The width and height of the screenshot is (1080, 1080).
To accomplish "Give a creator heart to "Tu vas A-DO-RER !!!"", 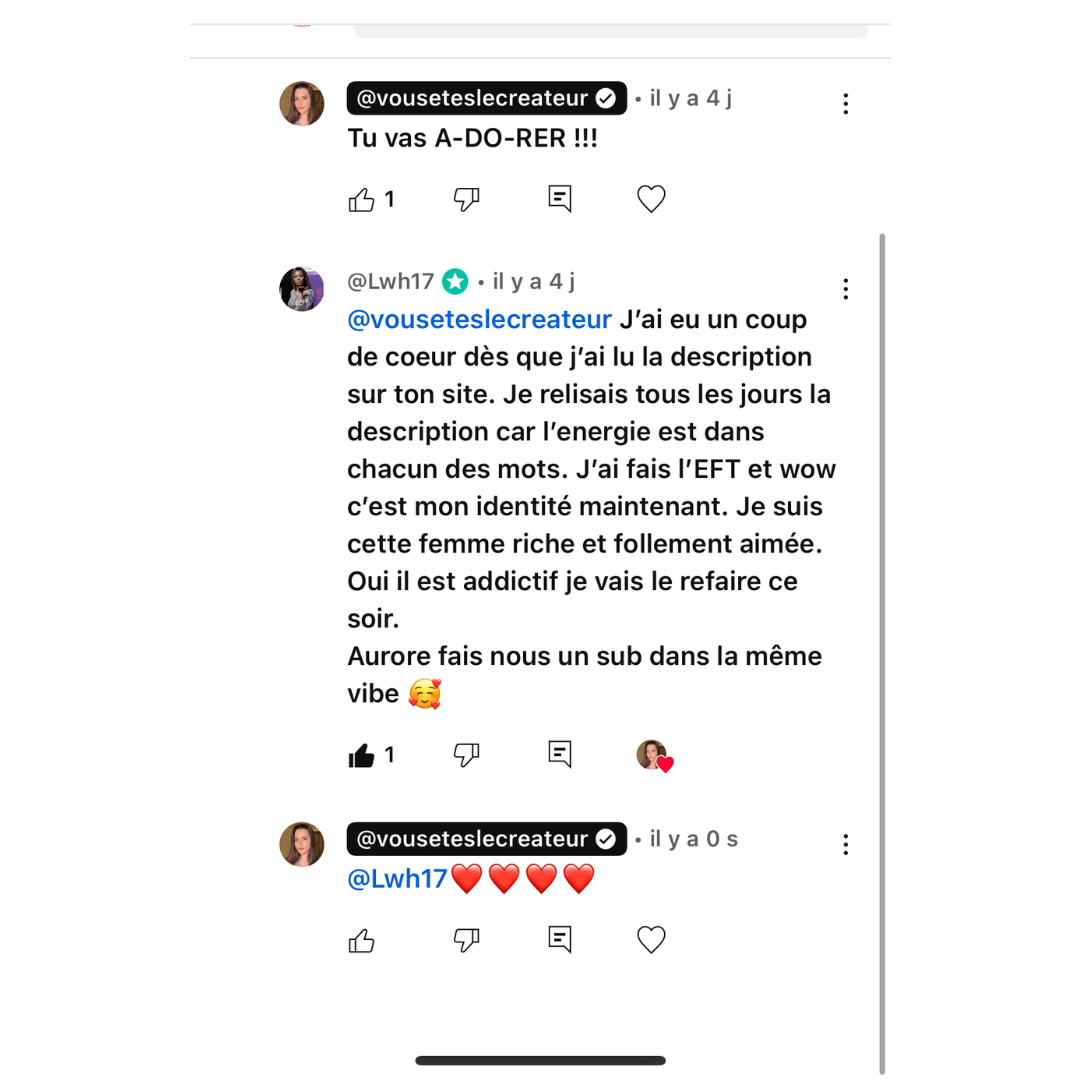I will [651, 200].
